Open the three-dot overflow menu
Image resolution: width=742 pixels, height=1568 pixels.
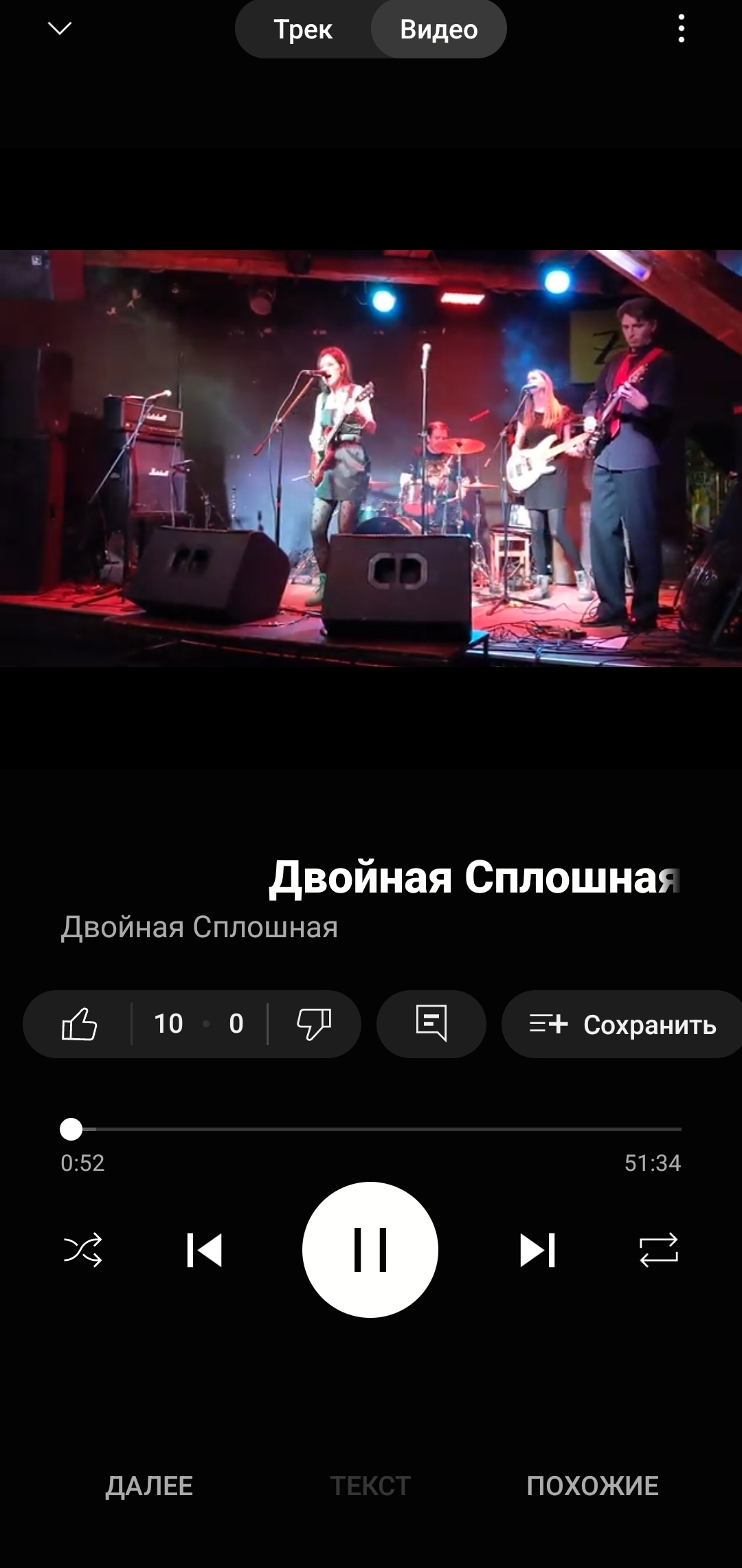(681, 29)
